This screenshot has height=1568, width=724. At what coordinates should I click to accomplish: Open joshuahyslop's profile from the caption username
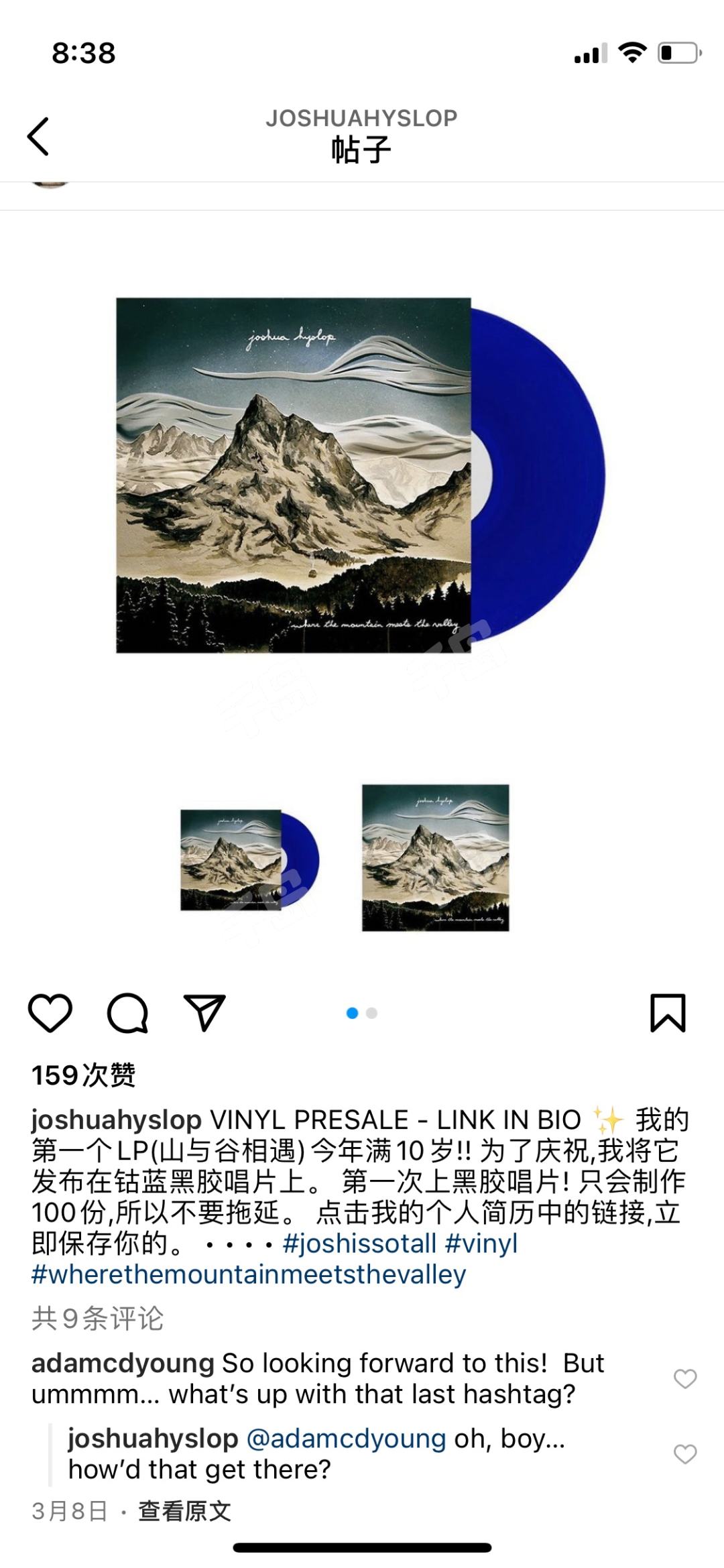(117, 1120)
